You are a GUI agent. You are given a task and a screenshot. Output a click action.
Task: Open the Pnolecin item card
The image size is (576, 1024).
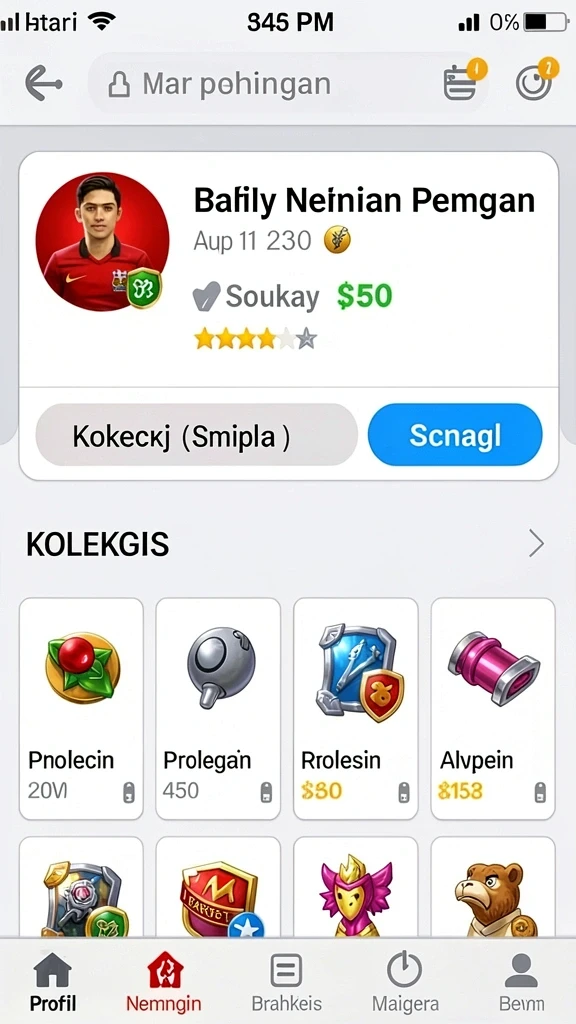point(82,709)
